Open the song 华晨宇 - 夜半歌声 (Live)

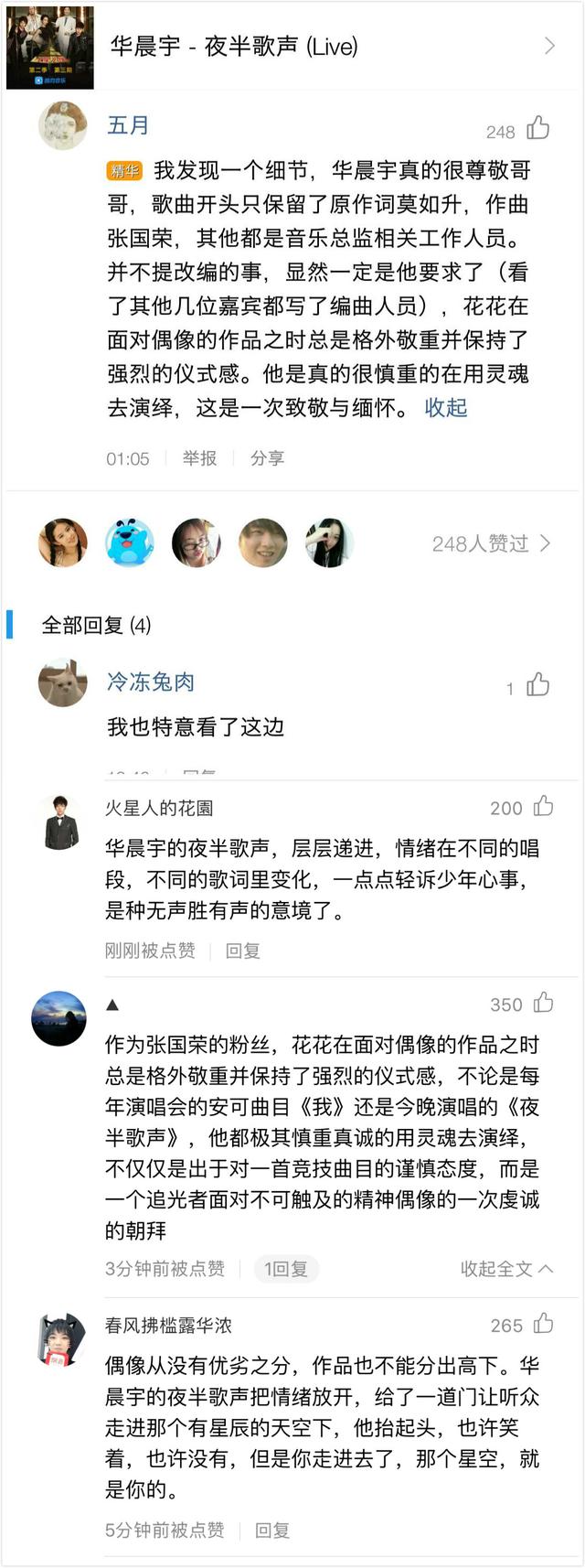(292, 46)
